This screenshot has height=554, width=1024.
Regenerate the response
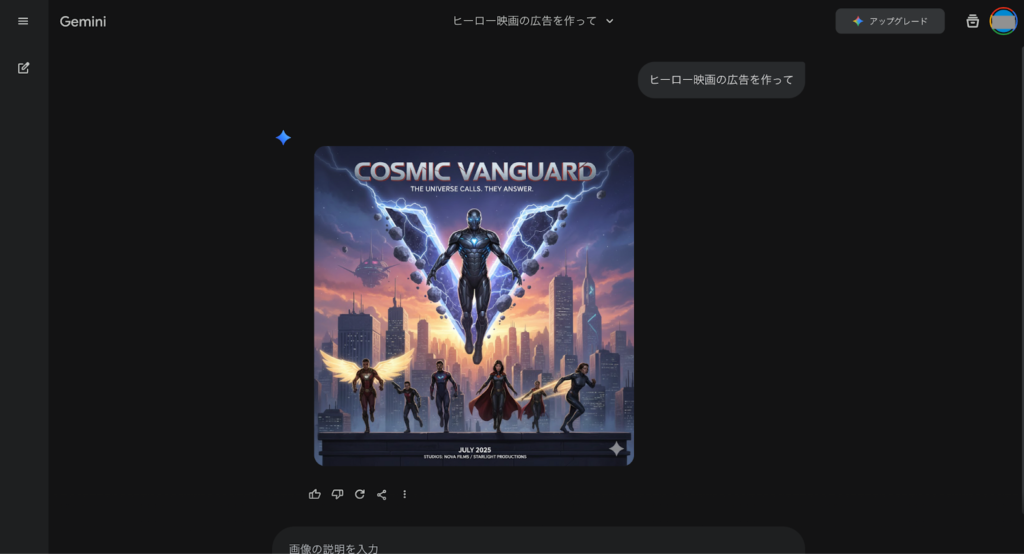(x=359, y=494)
